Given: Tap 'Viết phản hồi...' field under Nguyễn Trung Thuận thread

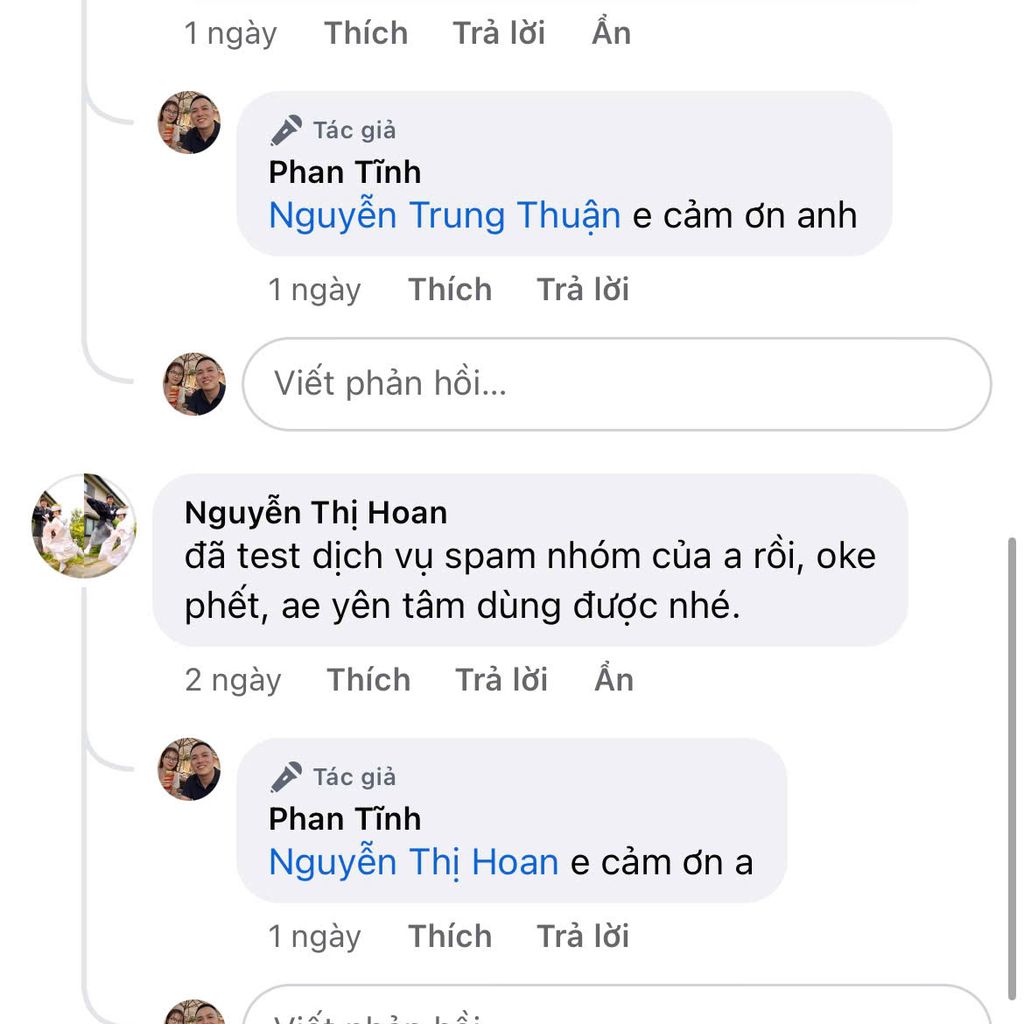Looking at the screenshot, I should point(615,384).
